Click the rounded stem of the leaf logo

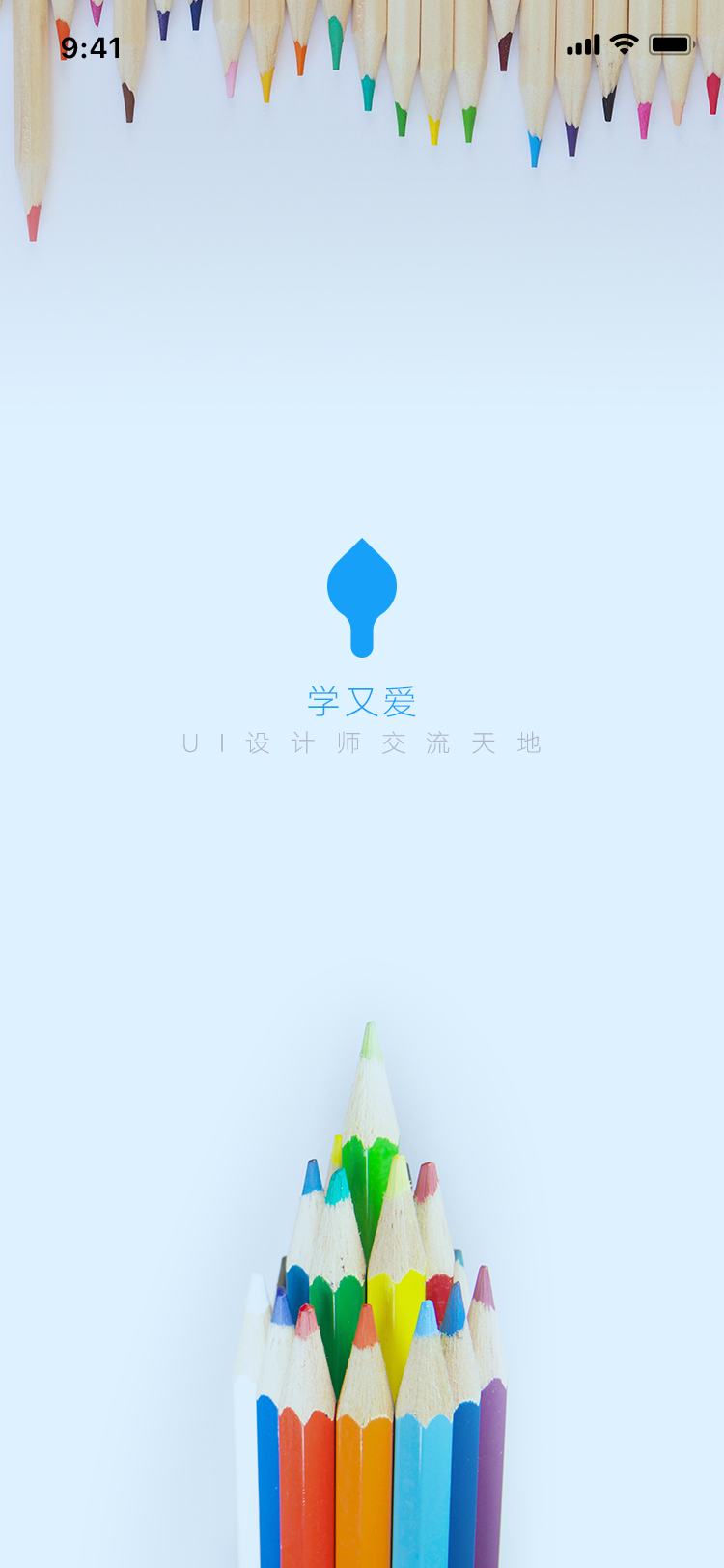[x=362, y=637]
